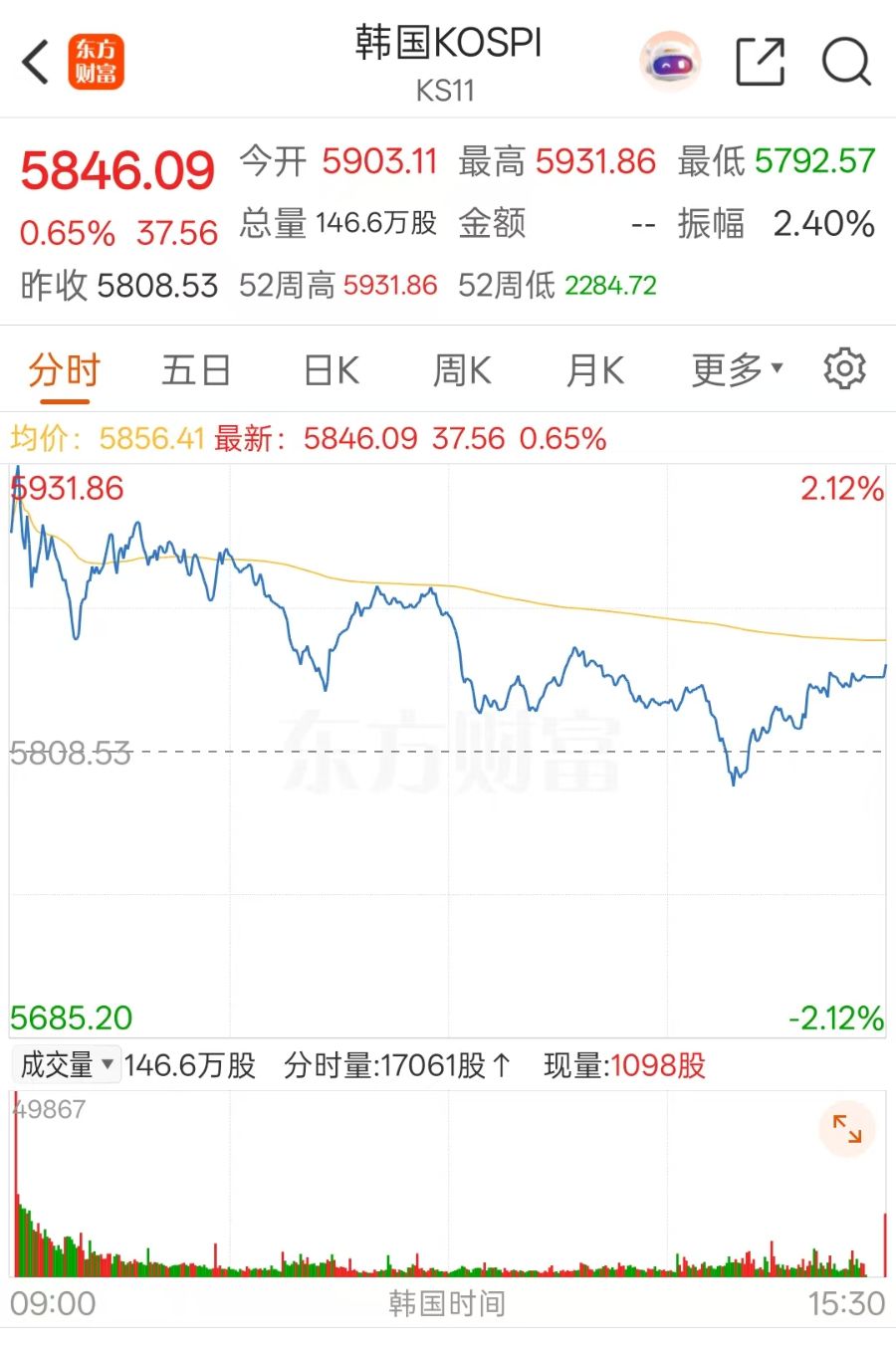
Task: Open the robot AI assistant icon
Action: pyautogui.click(x=670, y=62)
